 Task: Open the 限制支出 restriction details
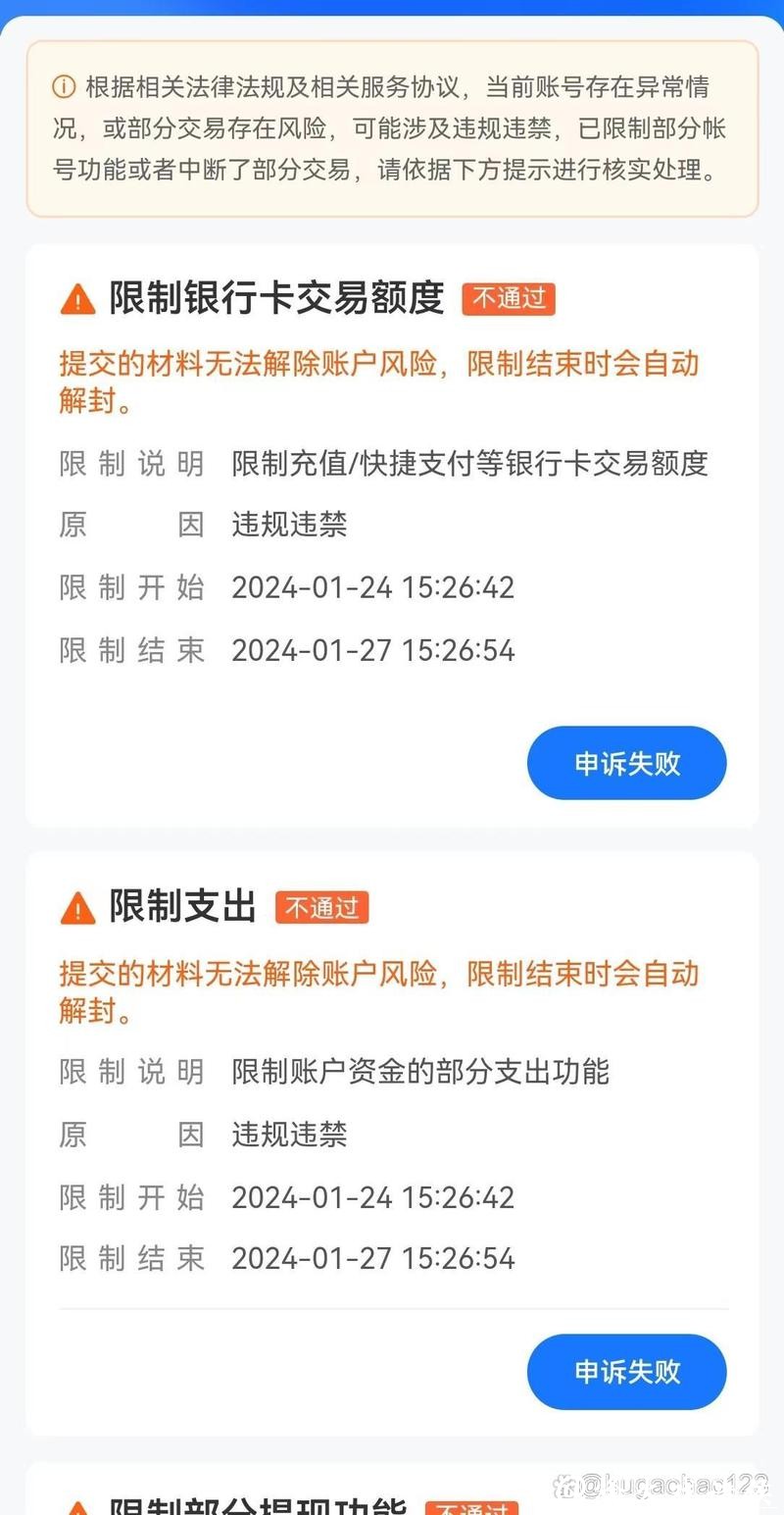[x=182, y=907]
